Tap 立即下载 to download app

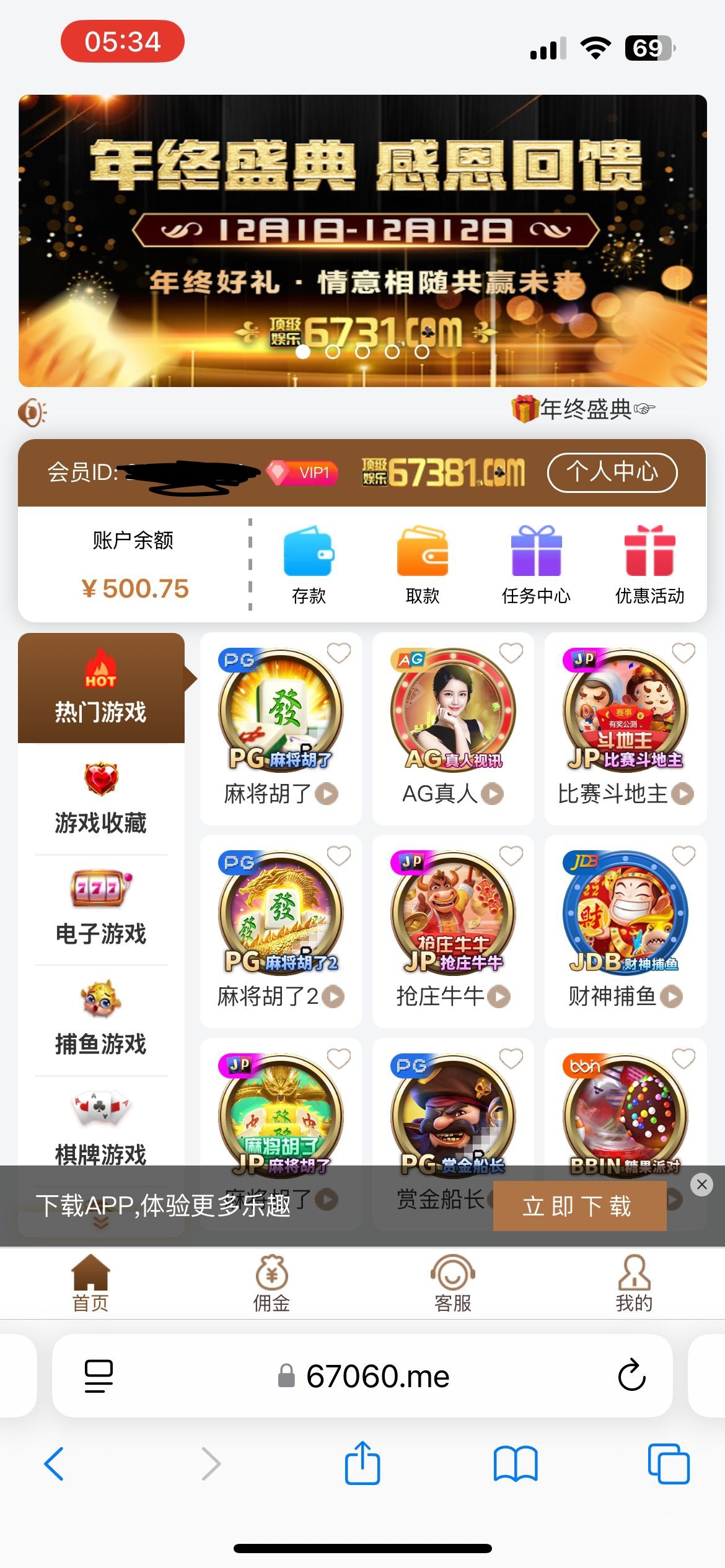(x=579, y=1206)
